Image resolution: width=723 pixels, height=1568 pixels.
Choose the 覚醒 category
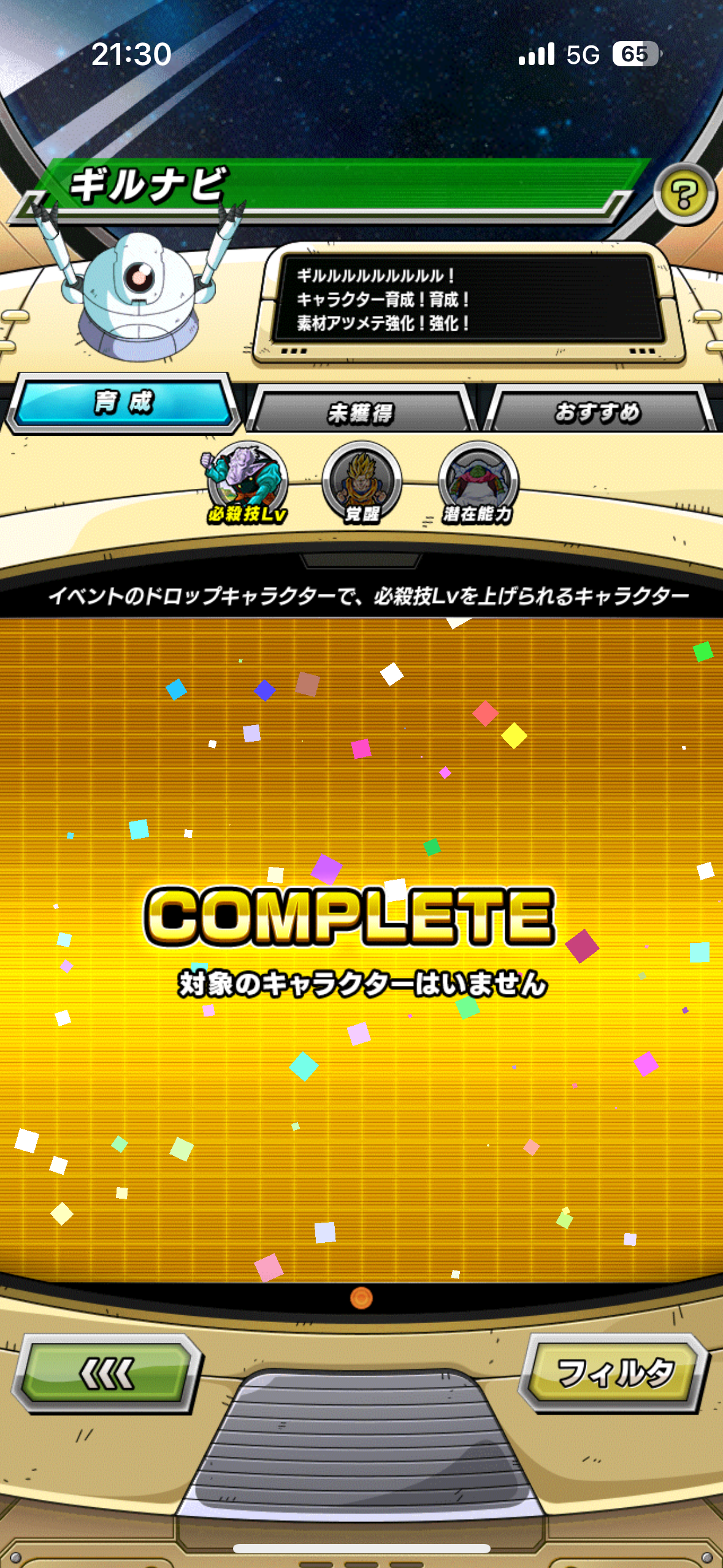(x=362, y=482)
